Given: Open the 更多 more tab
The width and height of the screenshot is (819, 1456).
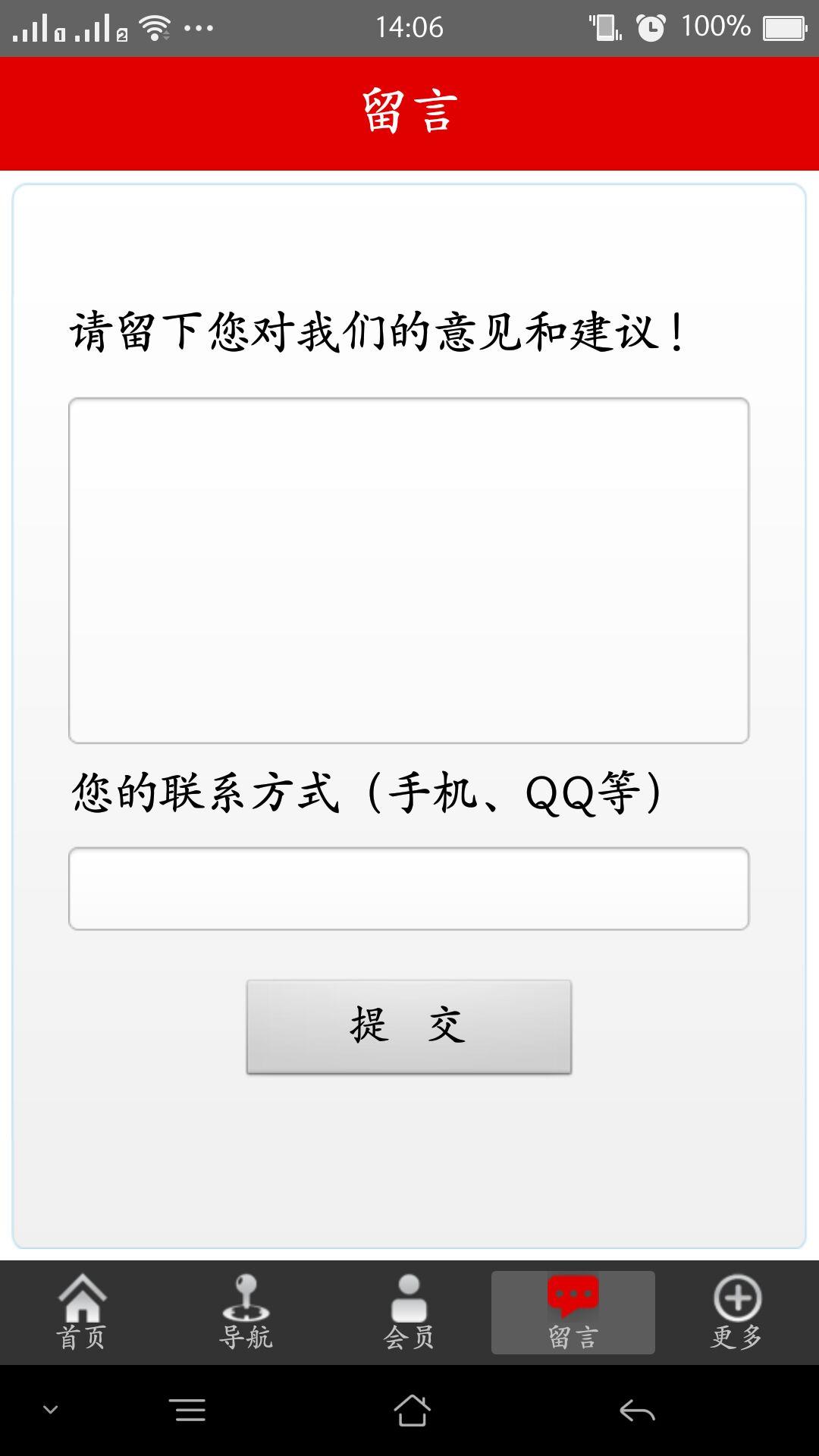Looking at the screenshot, I should pos(737,1313).
